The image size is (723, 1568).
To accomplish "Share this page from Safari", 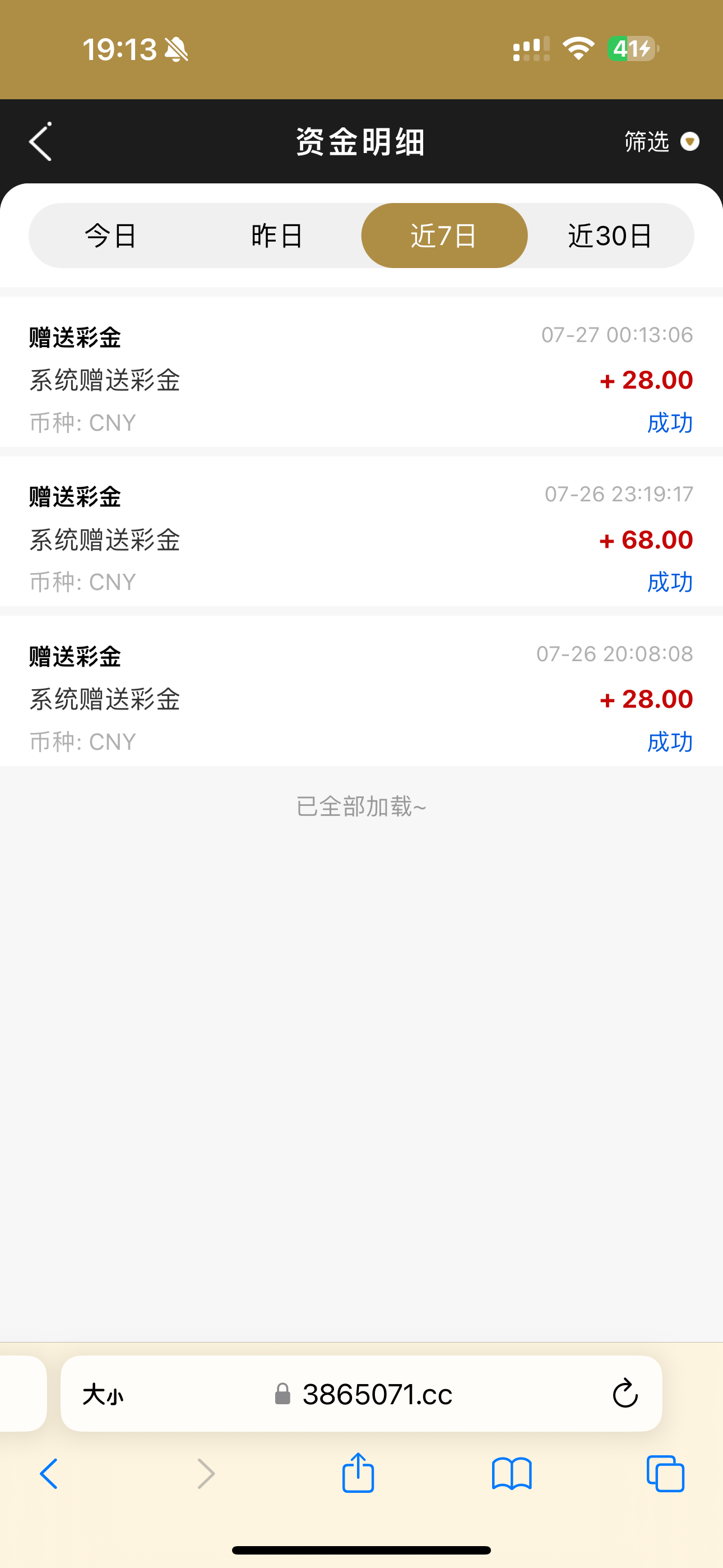I will [x=358, y=1474].
